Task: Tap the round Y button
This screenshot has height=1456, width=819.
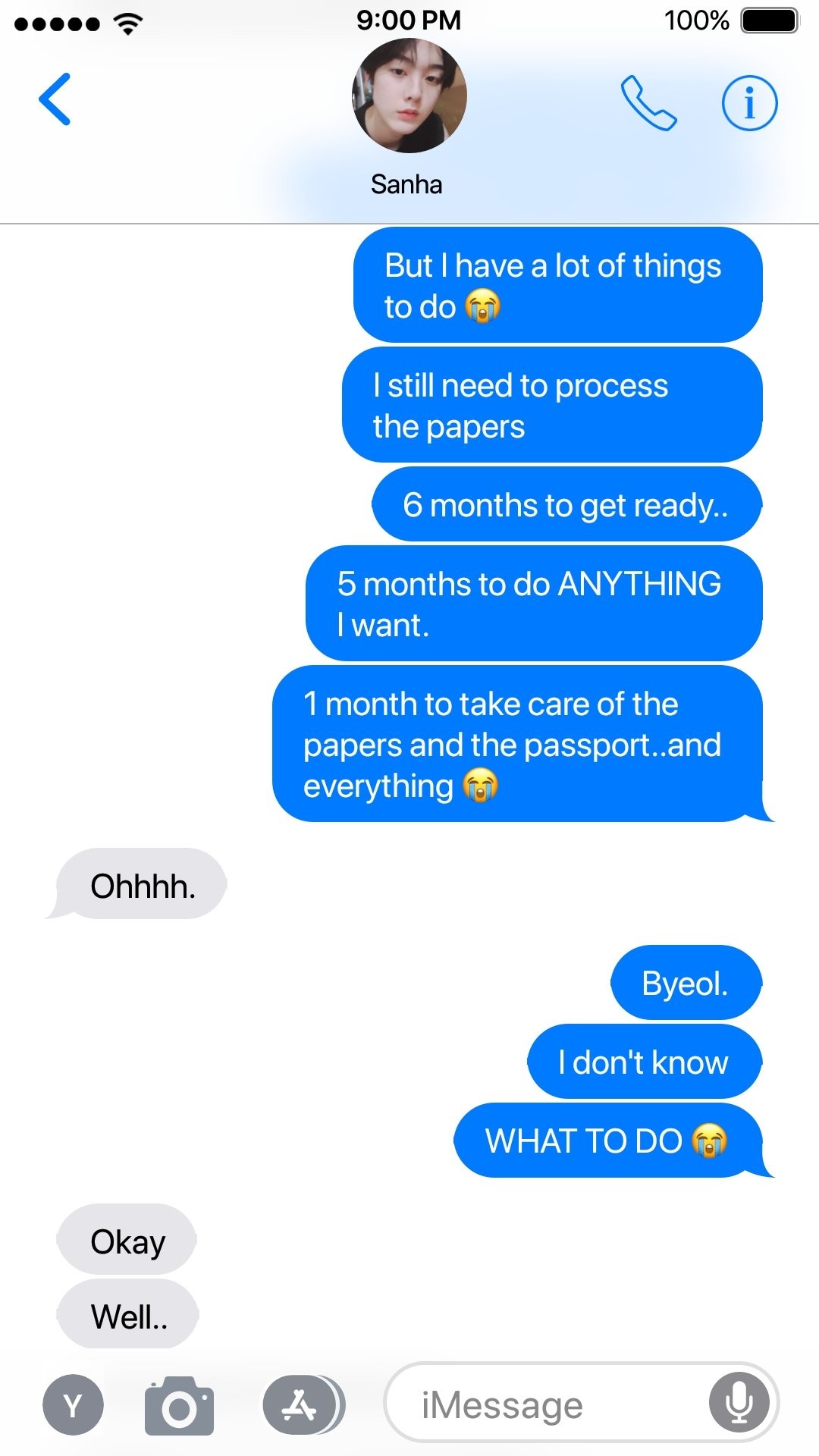Action: 73,1405
